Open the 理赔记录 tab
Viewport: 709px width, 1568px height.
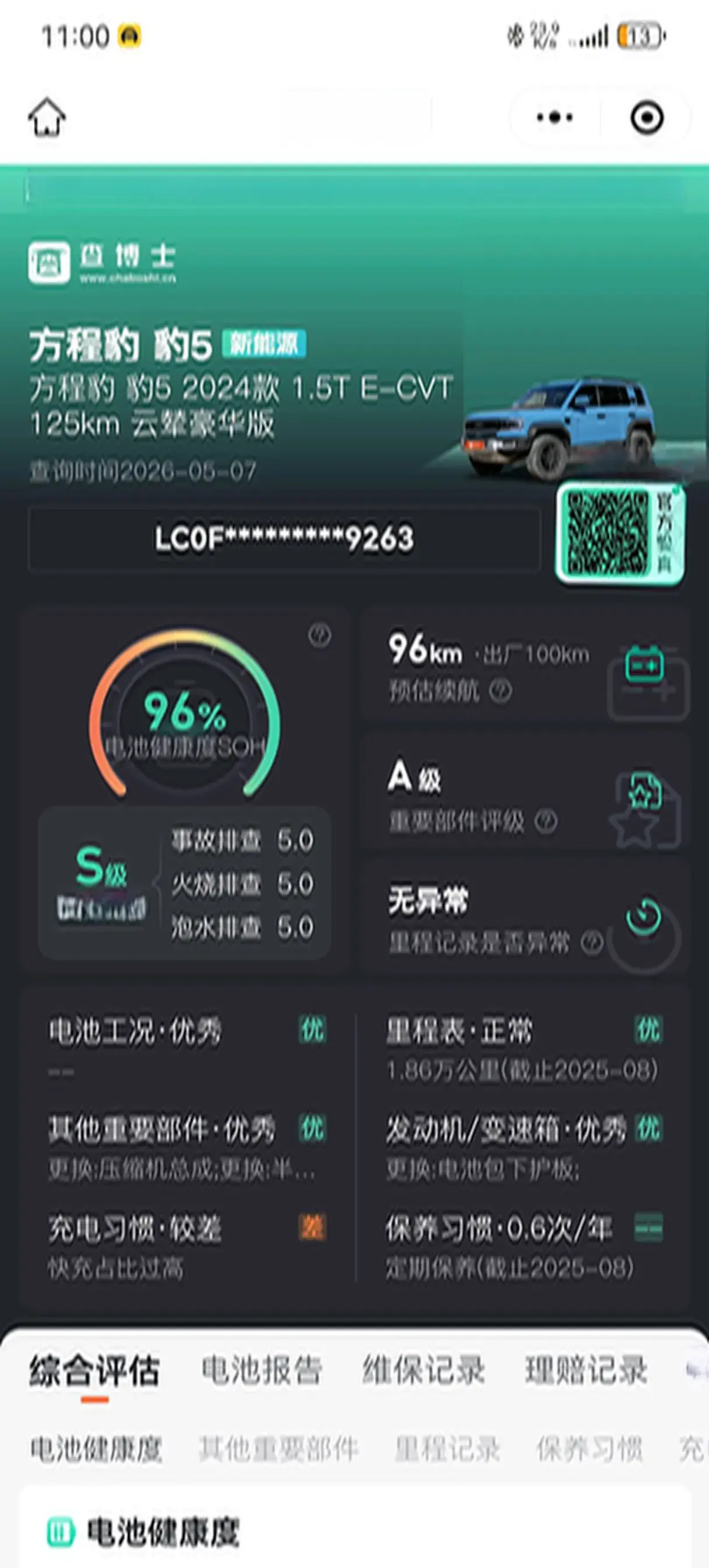pyautogui.click(x=586, y=1371)
